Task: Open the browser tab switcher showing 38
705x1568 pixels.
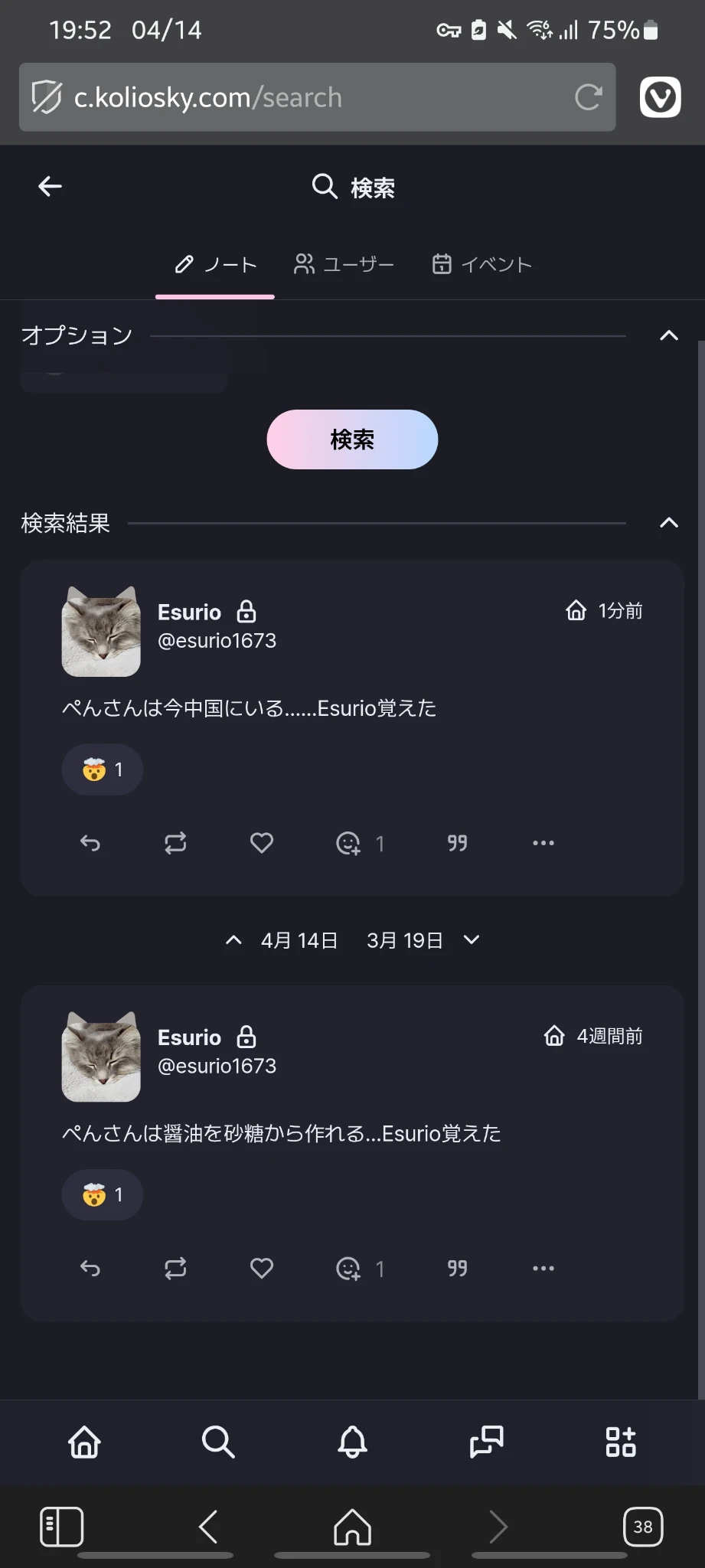Action: click(x=643, y=1527)
